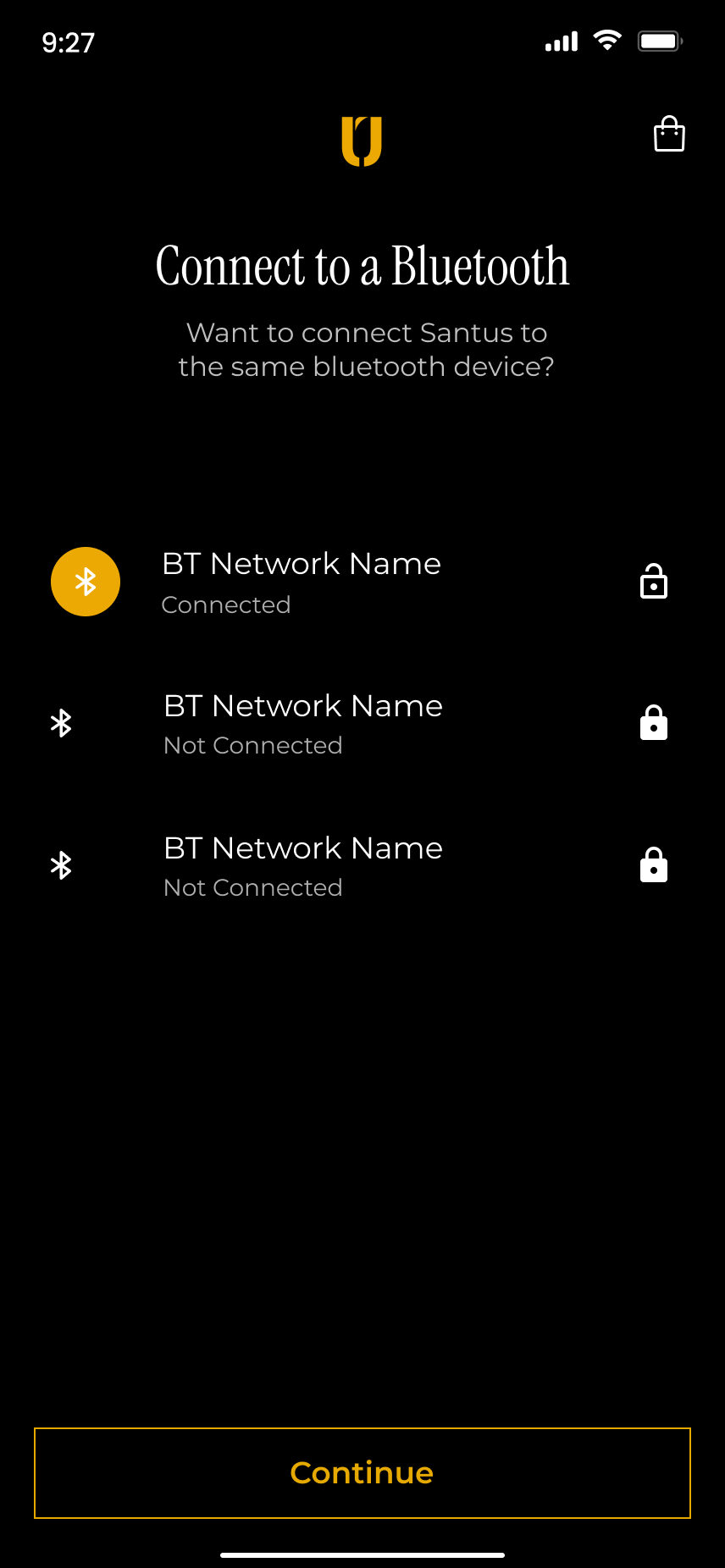This screenshot has height=1568, width=725.
Task: Tap the highlighted yellow Bluetooth icon
Action: tap(86, 582)
